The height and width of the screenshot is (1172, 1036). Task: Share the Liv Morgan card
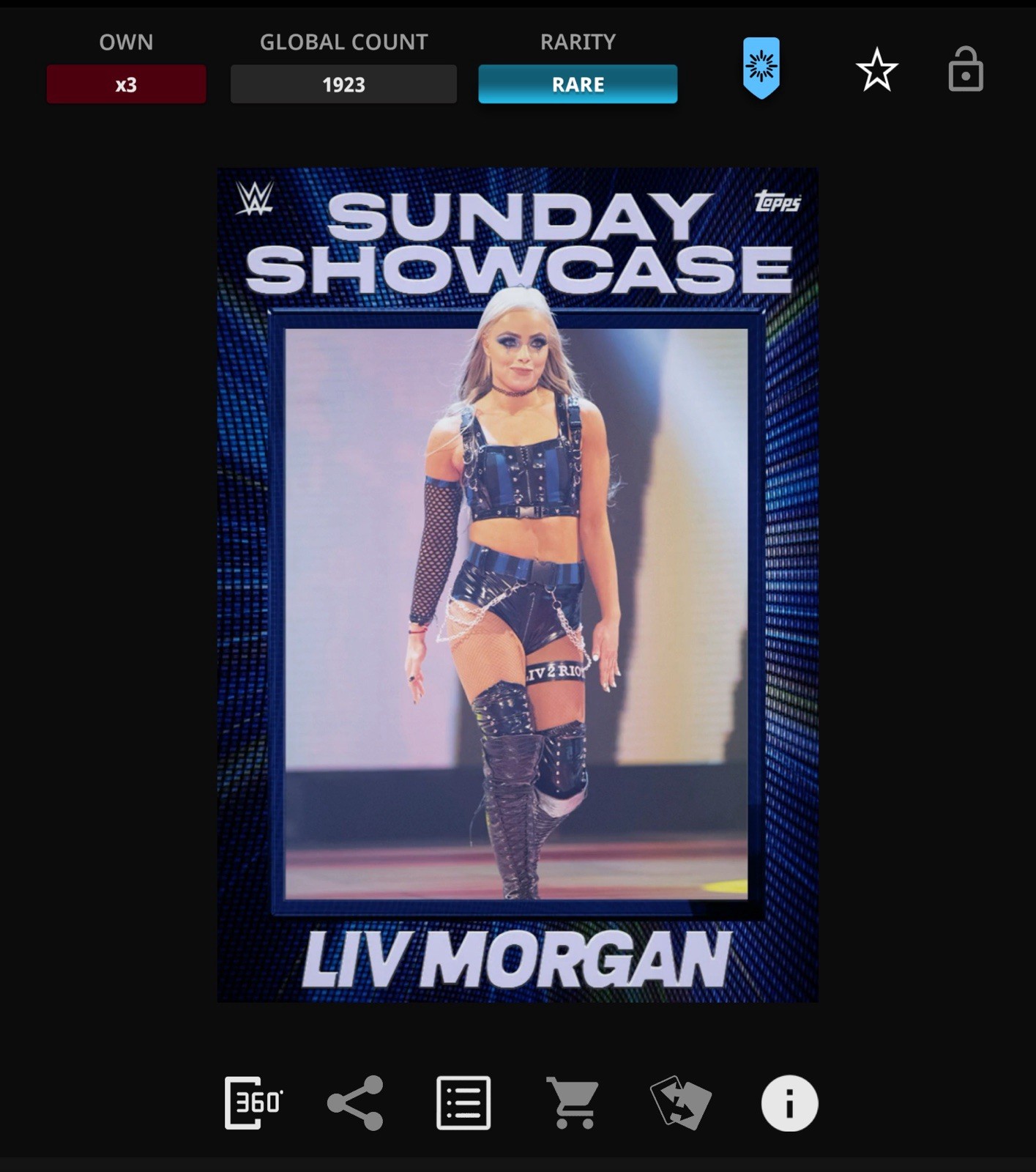pos(355,1102)
